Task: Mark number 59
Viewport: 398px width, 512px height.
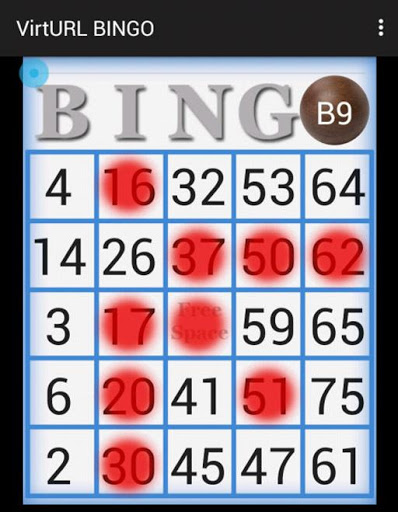Action: coord(268,324)
